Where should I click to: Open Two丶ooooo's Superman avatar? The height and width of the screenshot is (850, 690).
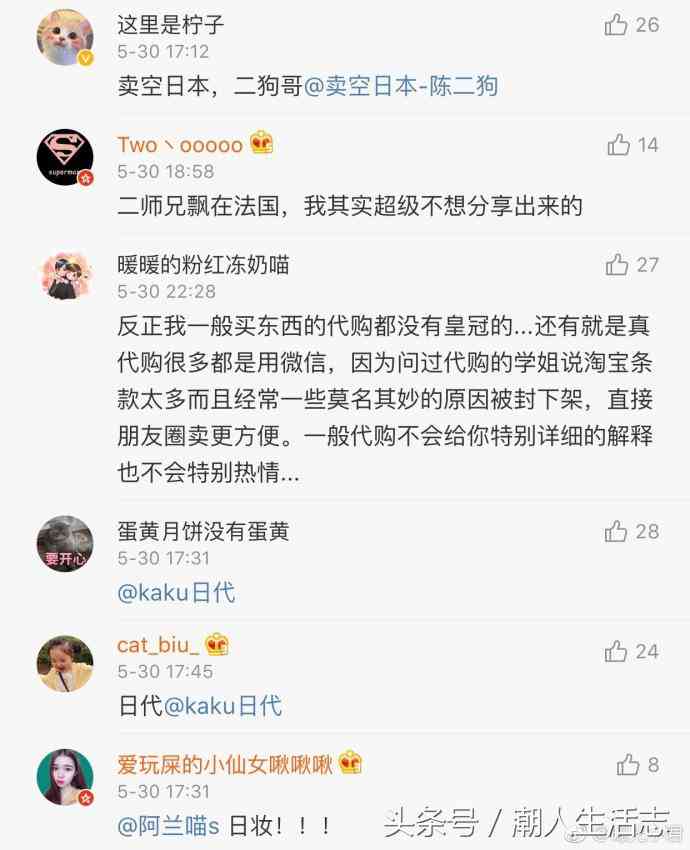(65, 158)
